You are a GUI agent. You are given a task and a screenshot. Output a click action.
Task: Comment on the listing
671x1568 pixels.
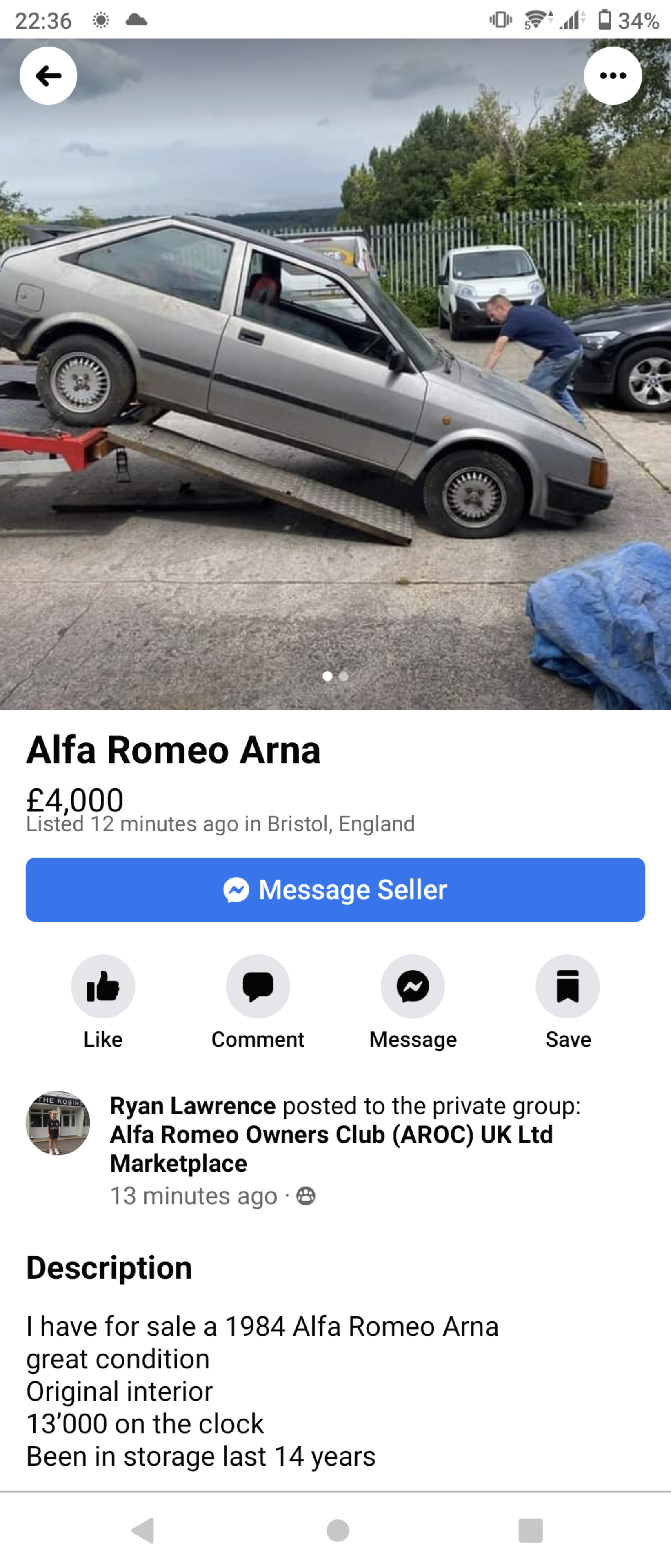(258, 986)
